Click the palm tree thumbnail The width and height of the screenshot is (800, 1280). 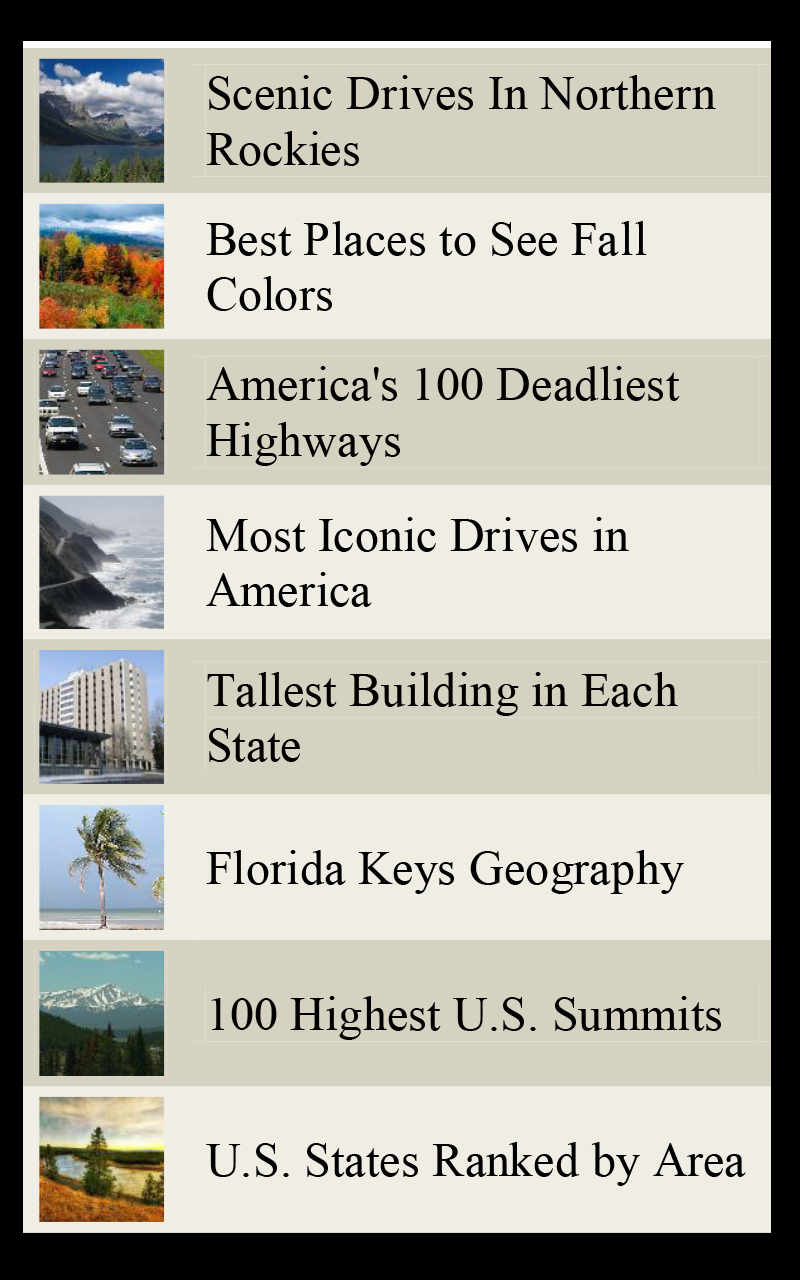coord(100,866)
